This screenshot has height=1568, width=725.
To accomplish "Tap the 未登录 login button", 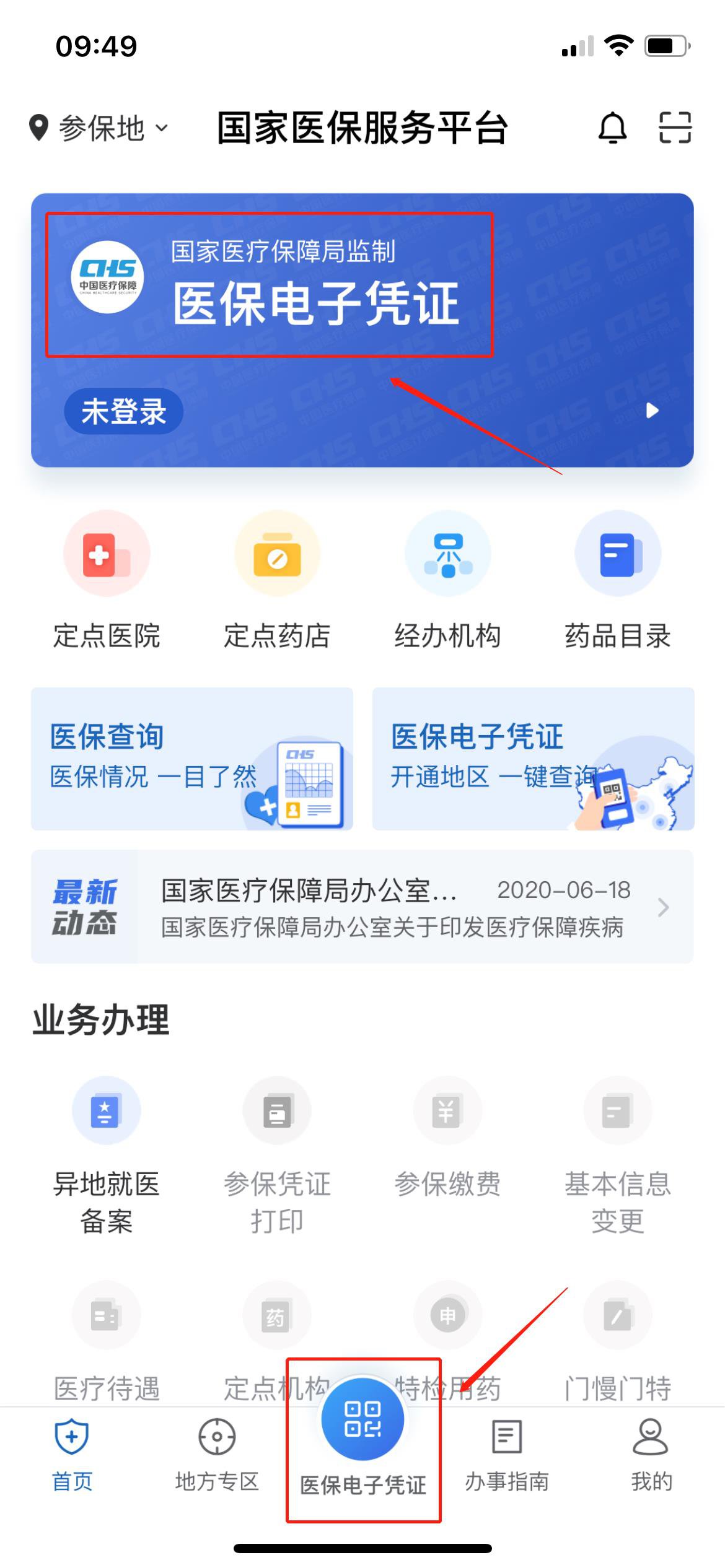I will tap(123, 411).
